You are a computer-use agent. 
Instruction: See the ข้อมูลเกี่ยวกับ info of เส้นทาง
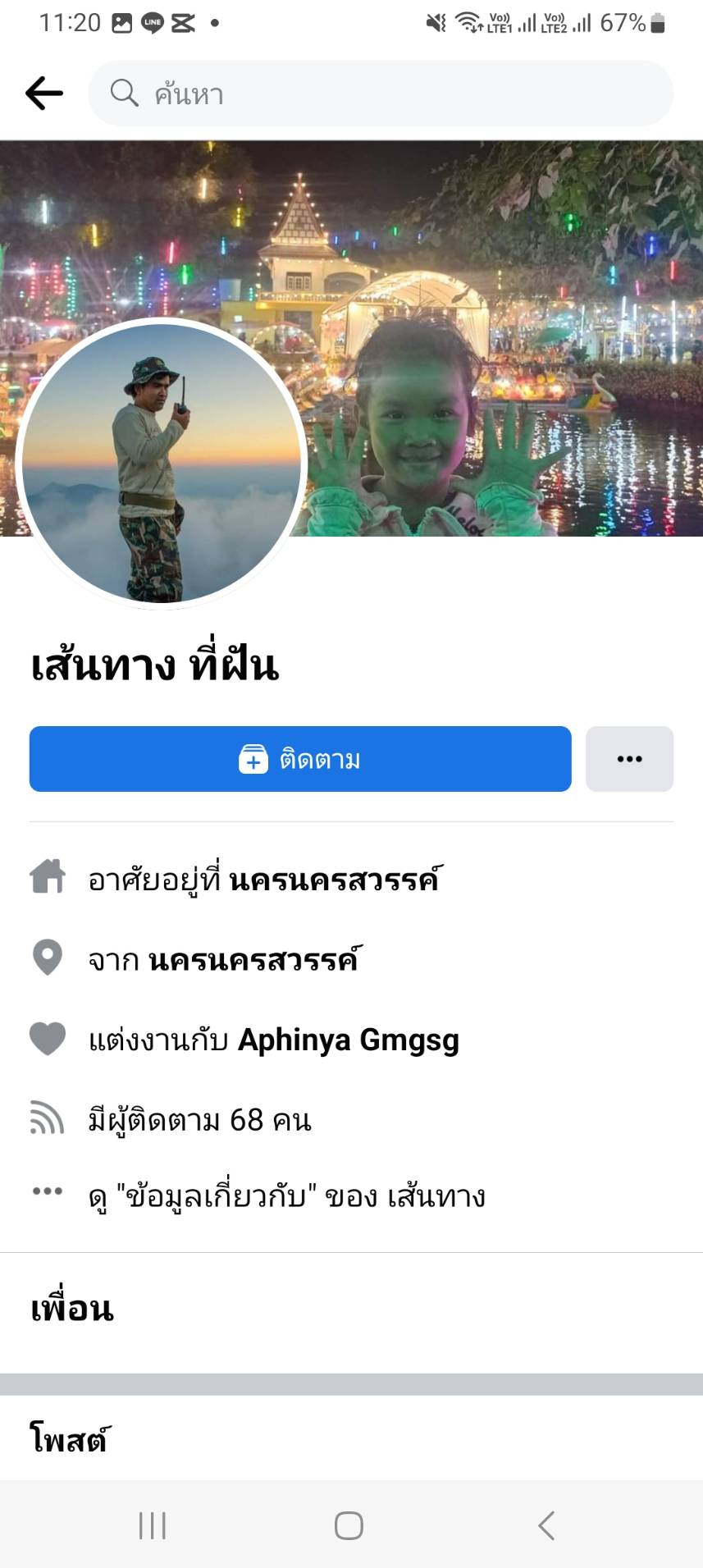pos(286,1196)
